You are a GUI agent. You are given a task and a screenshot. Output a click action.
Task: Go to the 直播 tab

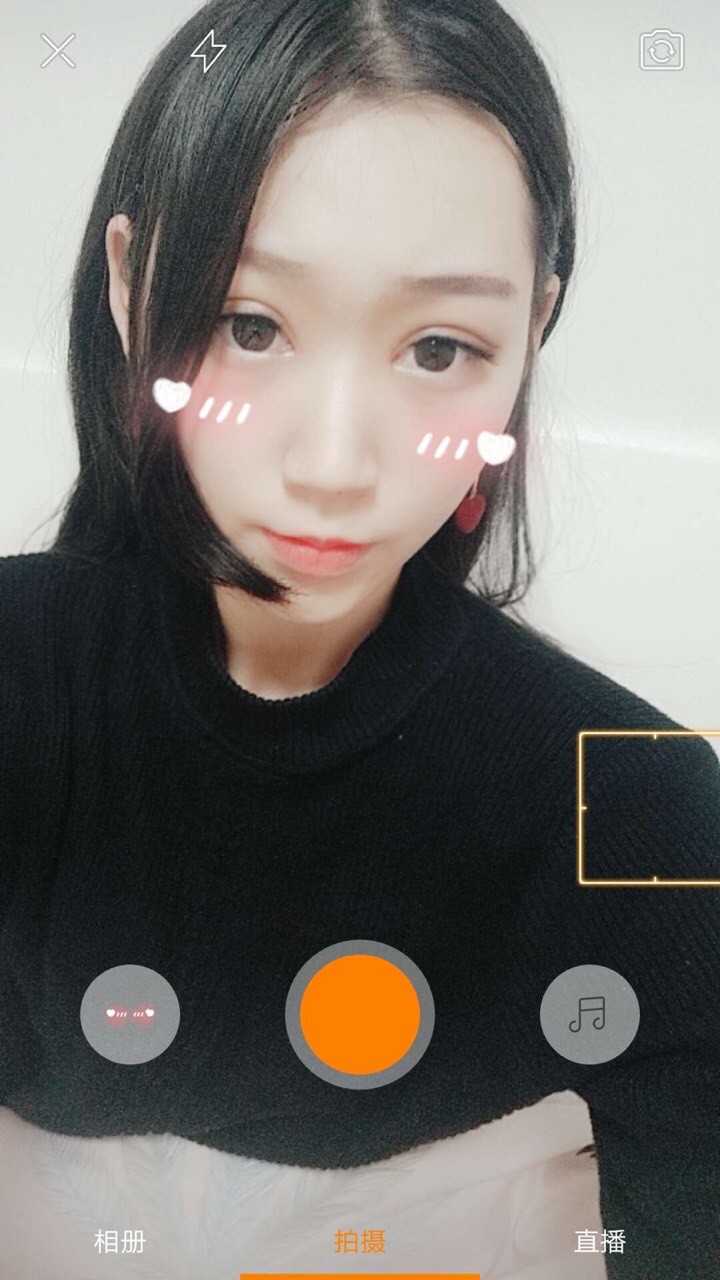coord(600,1242)
